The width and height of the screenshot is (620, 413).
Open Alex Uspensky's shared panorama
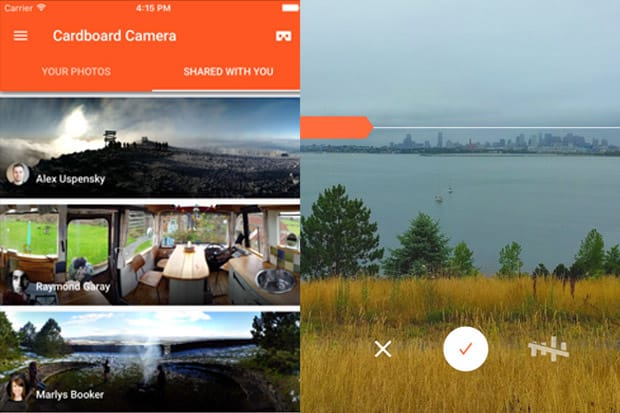click(x=150, y=147)
